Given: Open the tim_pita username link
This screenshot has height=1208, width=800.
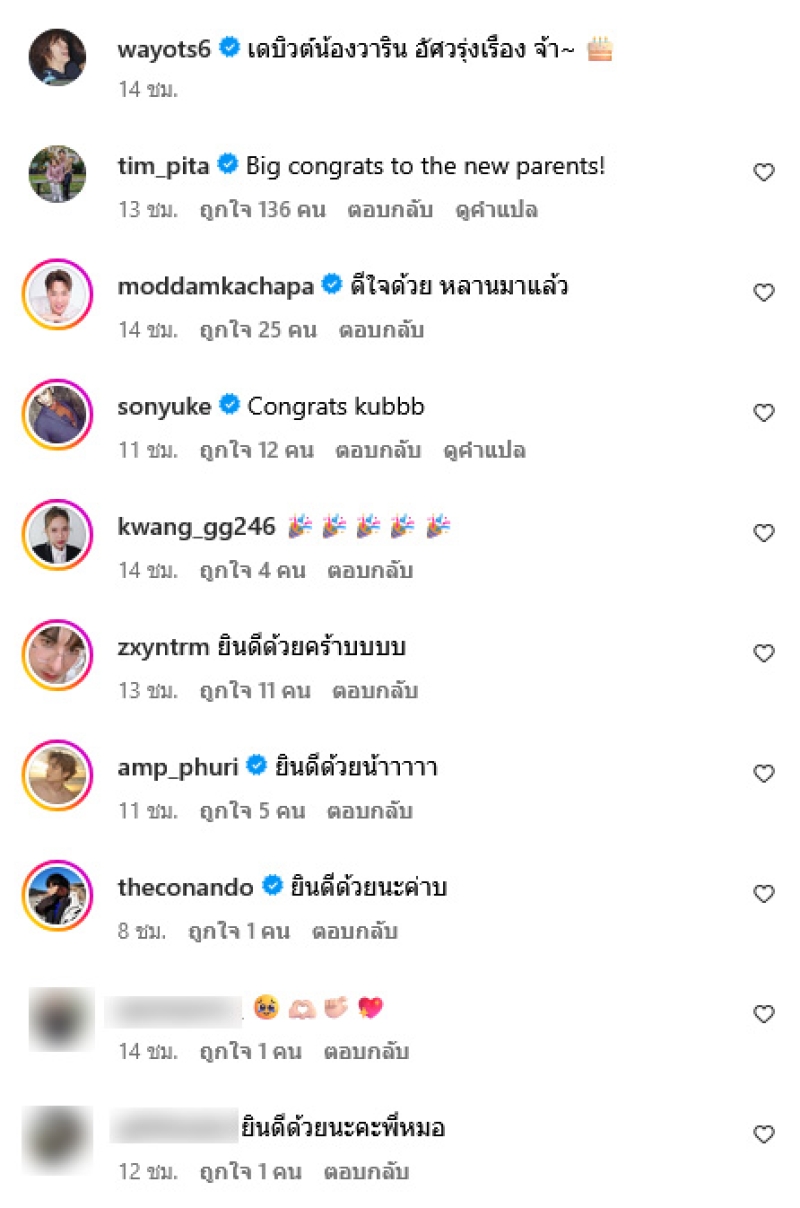Looking at the screenshot, I should (163, 166).
